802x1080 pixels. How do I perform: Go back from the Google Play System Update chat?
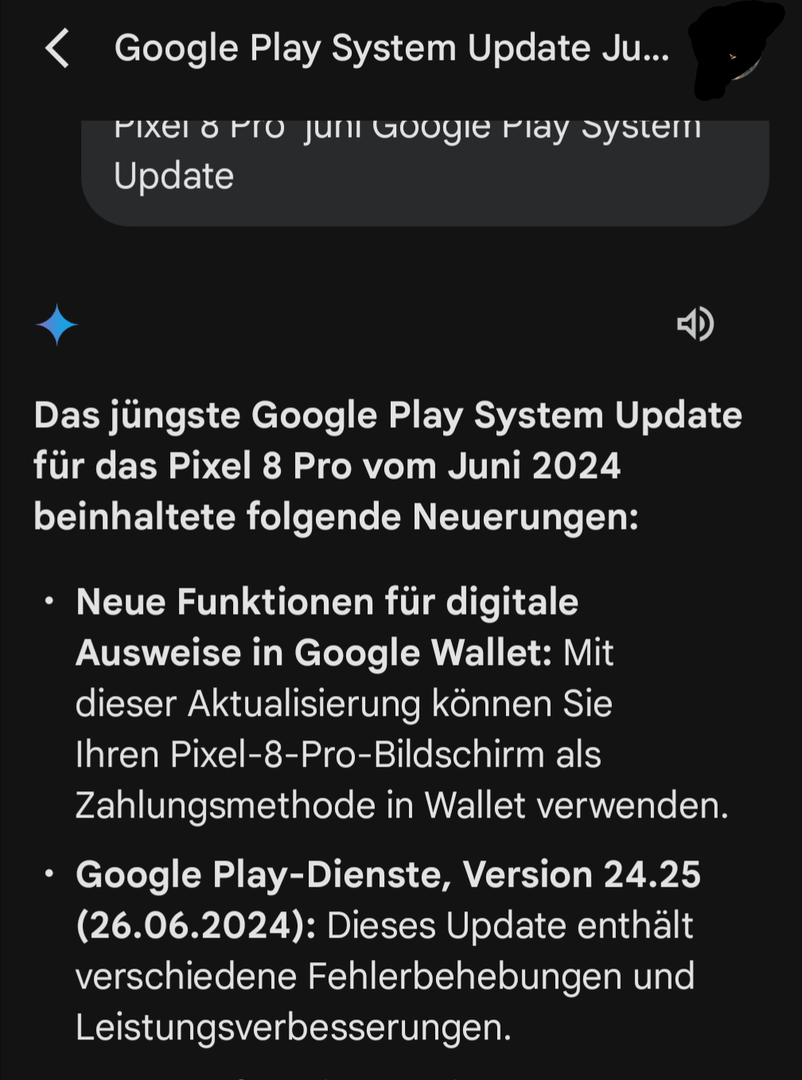pos(58,48)
